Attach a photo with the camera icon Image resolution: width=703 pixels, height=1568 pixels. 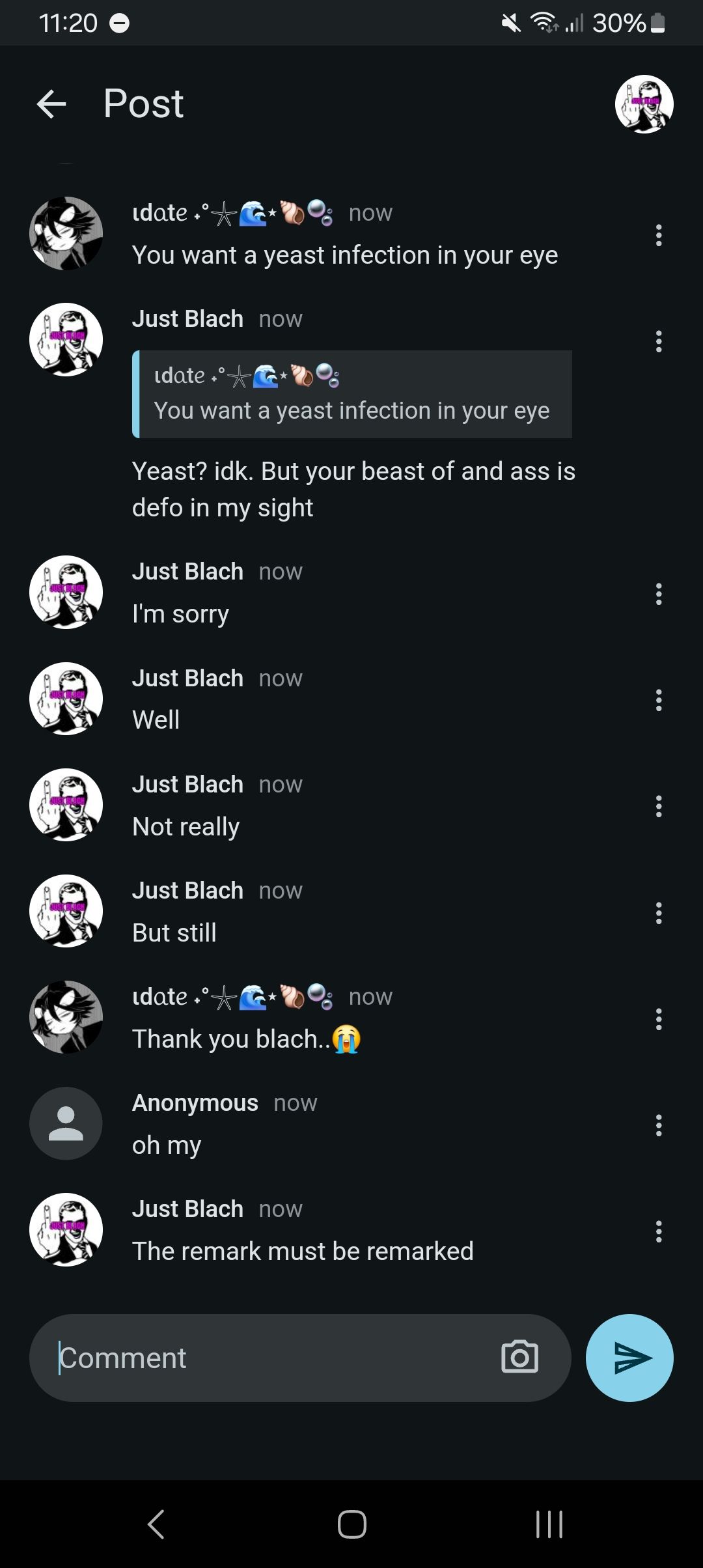pyautogui.click(x=519, y=1358)
